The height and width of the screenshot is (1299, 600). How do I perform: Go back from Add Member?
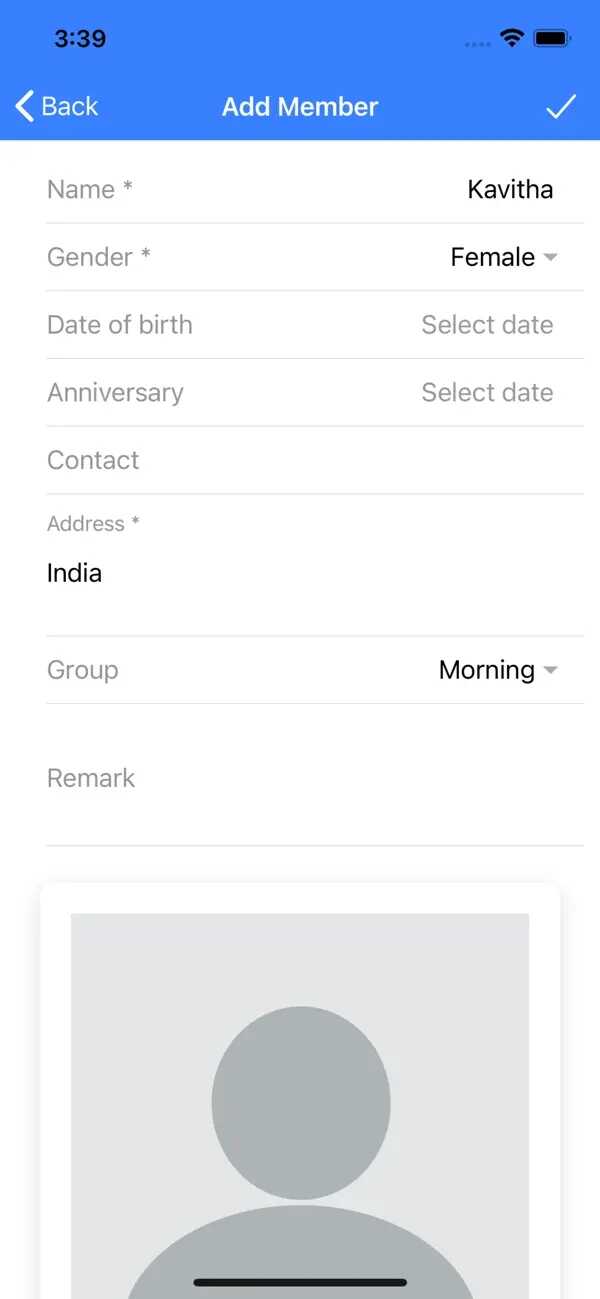point(56,106)
